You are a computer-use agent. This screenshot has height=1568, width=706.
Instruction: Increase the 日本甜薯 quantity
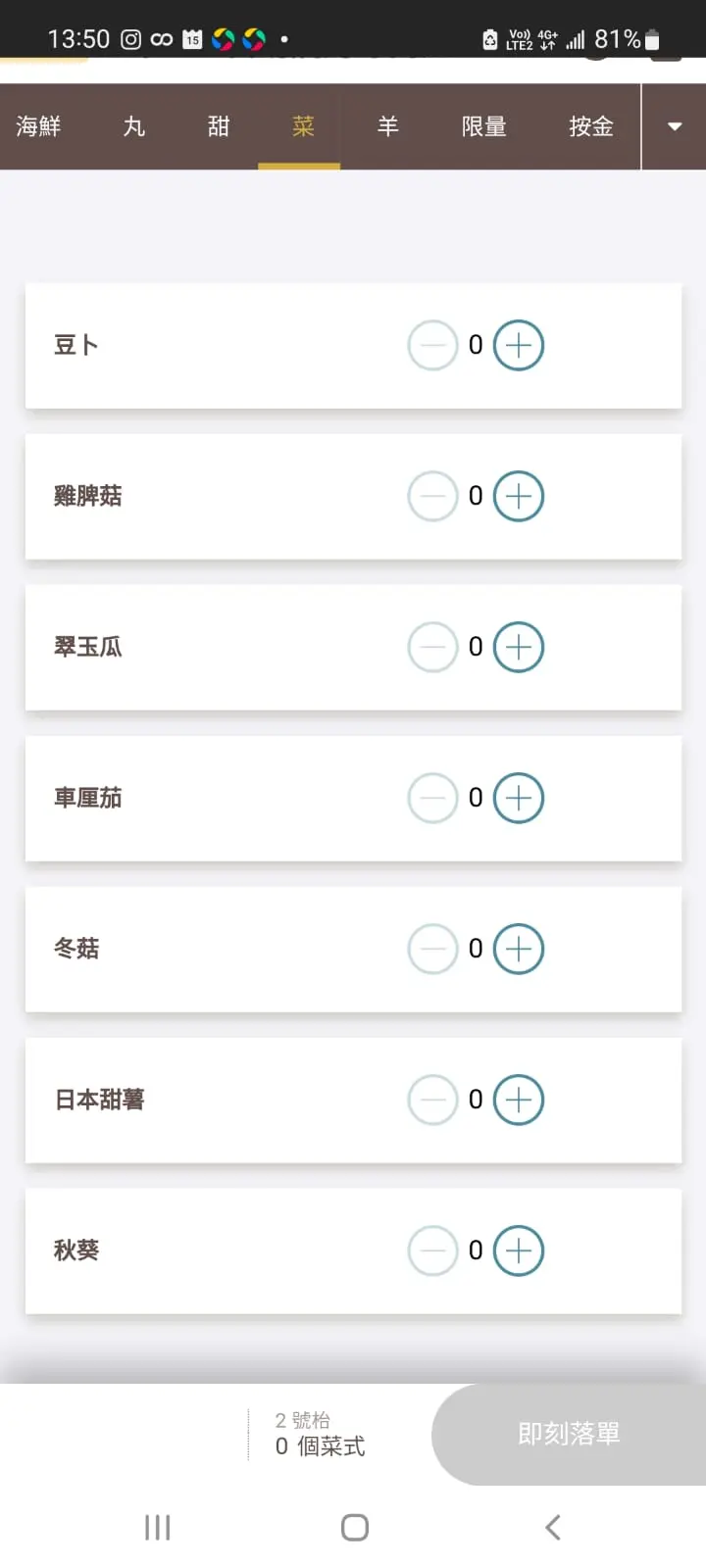(519, 1100)
